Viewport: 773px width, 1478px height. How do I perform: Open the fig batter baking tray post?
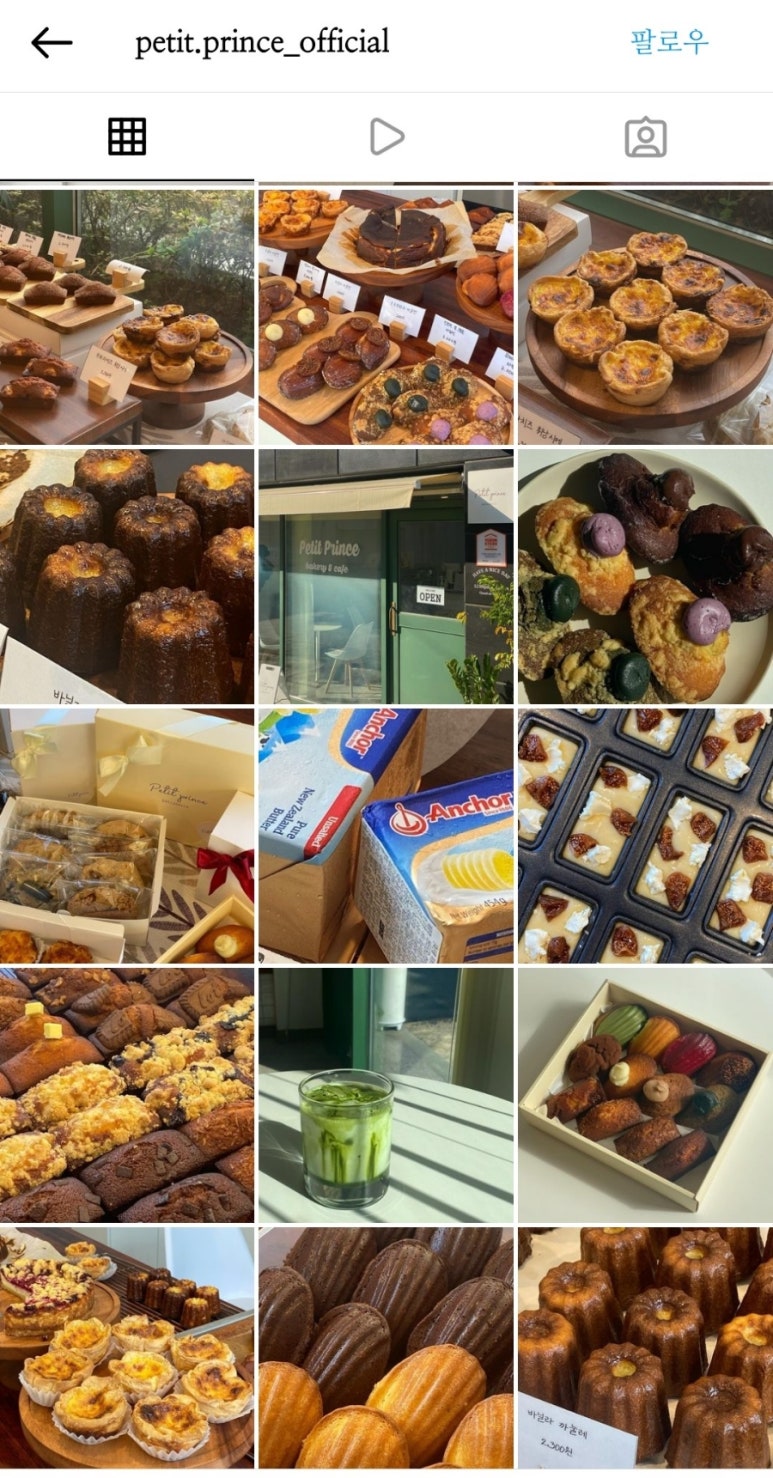[645, 836]
